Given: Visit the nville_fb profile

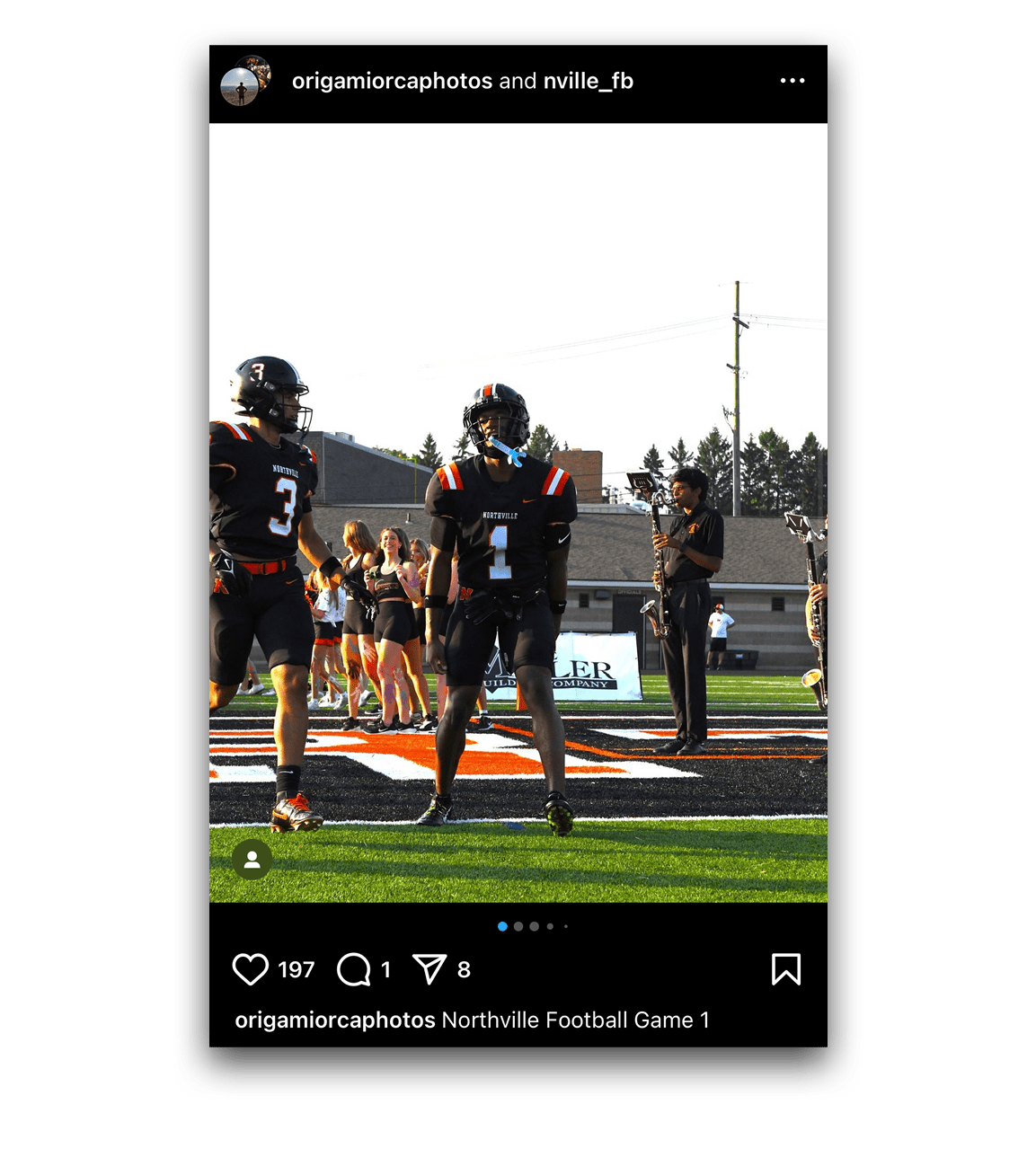Looking at the screenshot, I should point(588,81).
